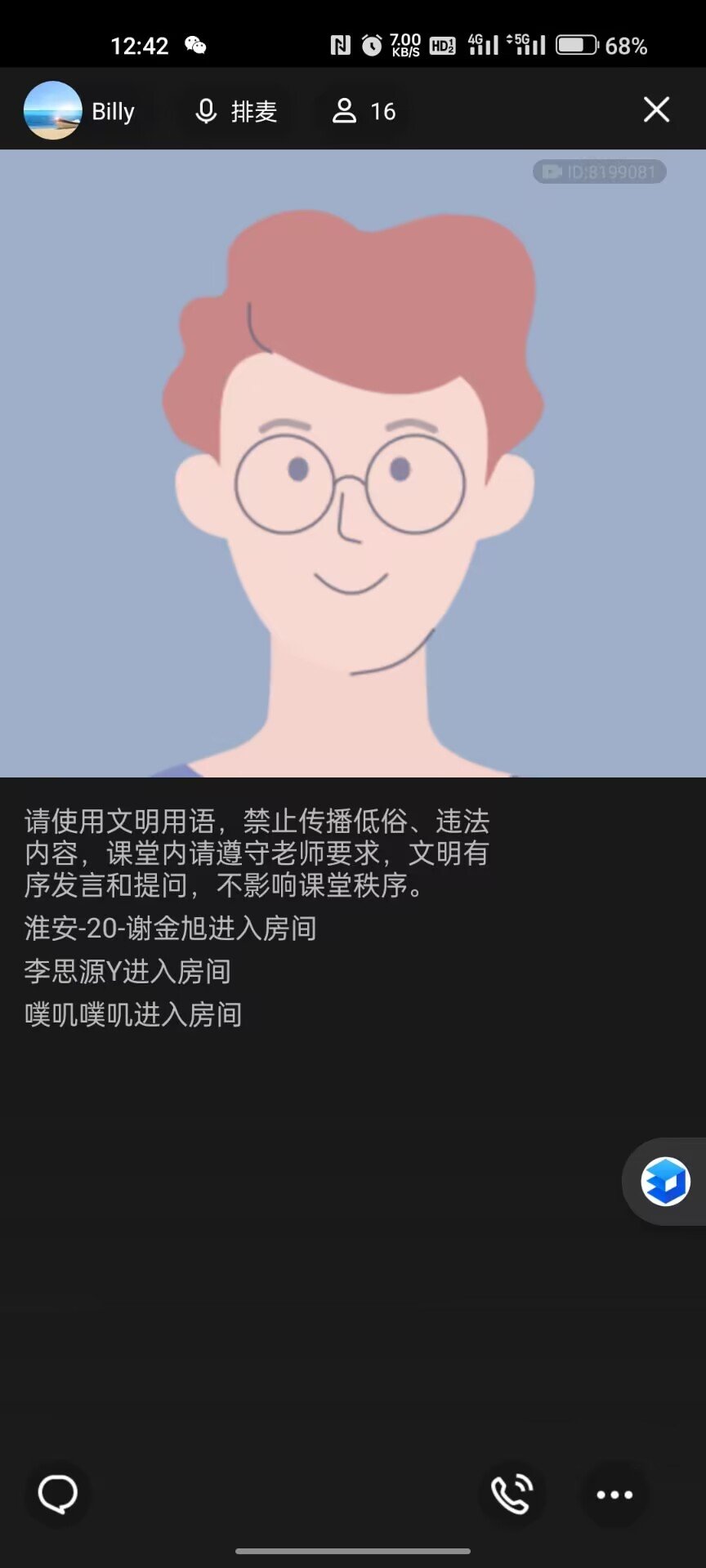Start a voice call connection
The height and width of the screenshot is (1568, 706).
point(512,1494)
